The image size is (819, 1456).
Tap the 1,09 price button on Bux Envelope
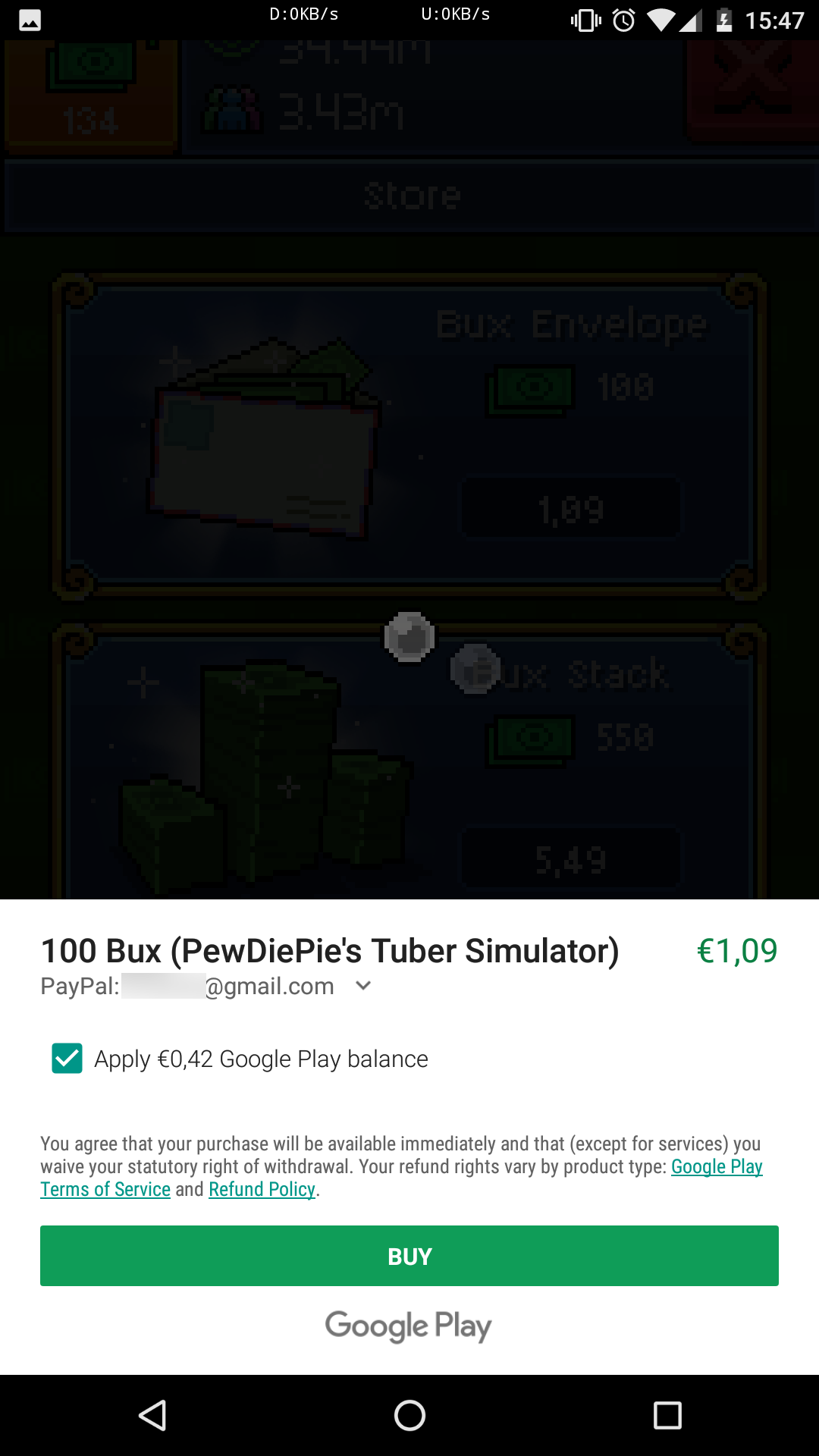point(573,507)
